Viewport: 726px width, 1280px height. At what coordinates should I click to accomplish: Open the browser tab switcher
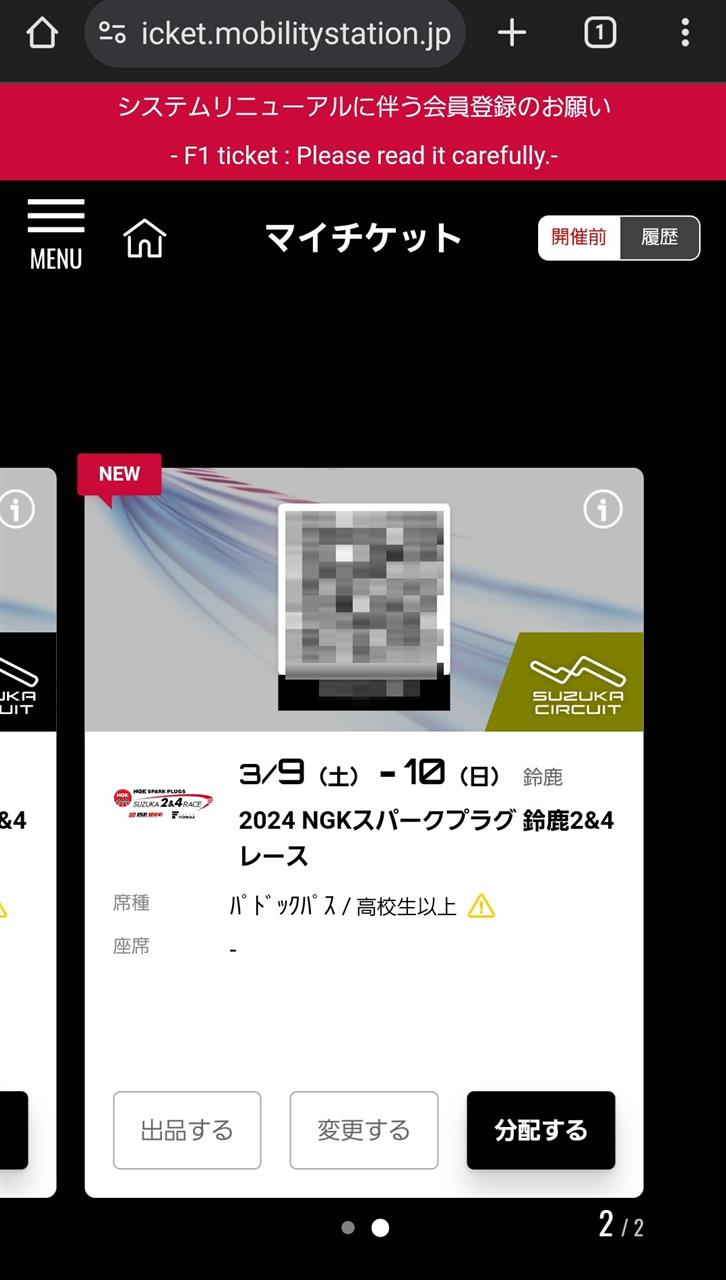(600, 34)
